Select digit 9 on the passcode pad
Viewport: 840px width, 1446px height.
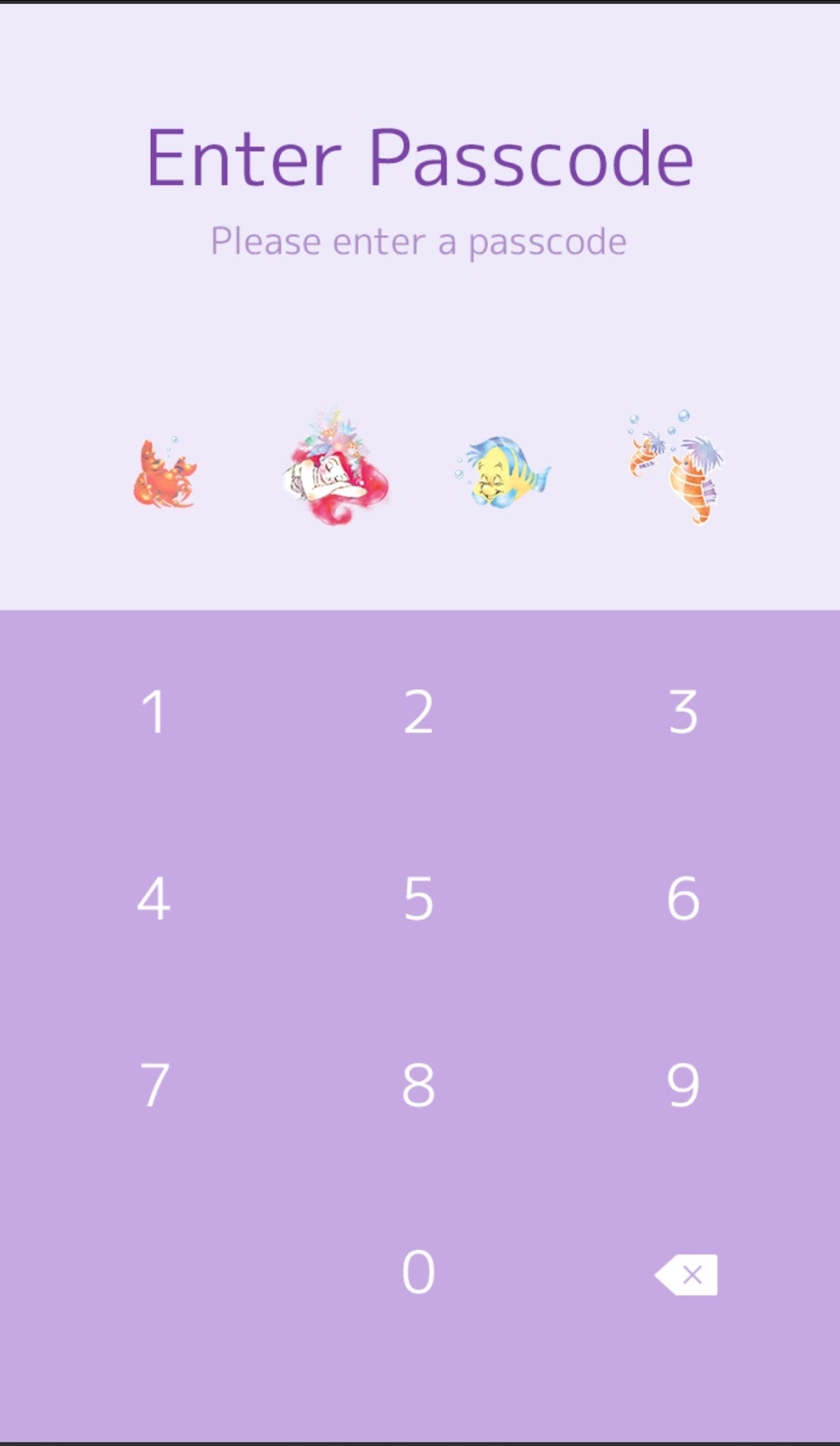[x=684, y=1085]
